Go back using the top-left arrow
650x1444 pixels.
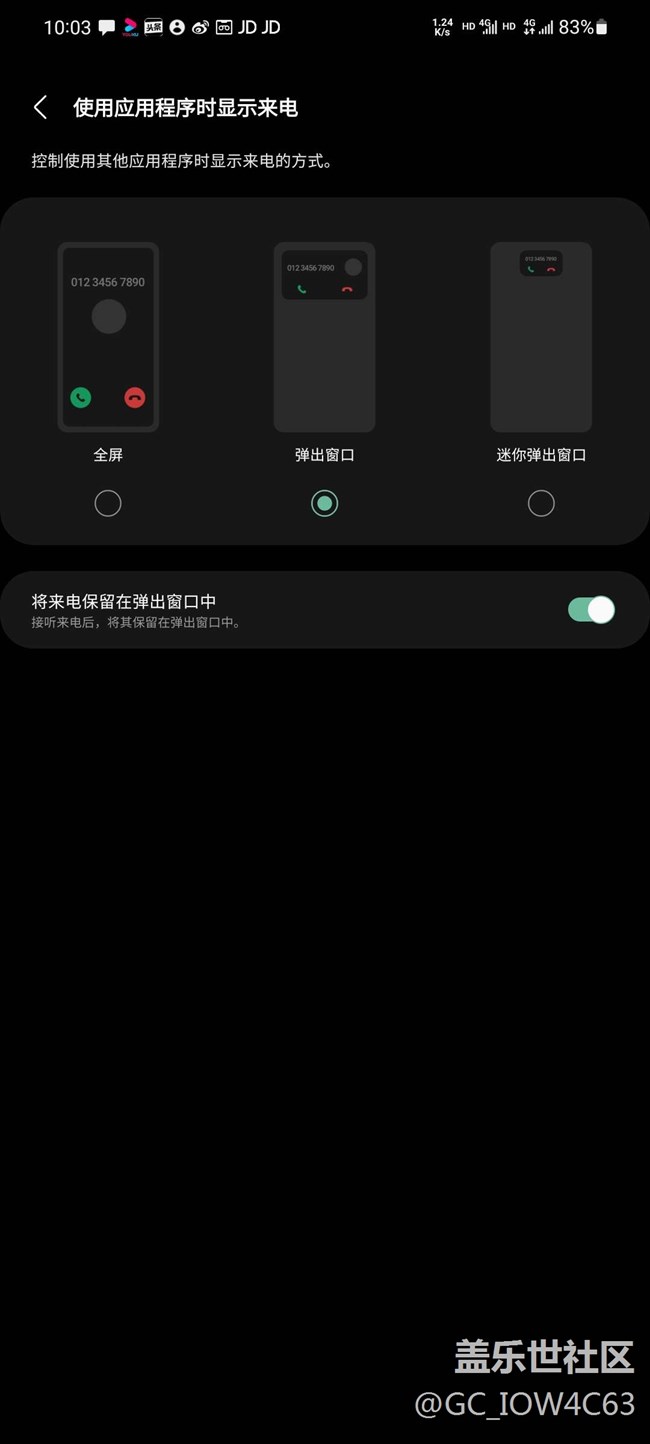(40, 108)
